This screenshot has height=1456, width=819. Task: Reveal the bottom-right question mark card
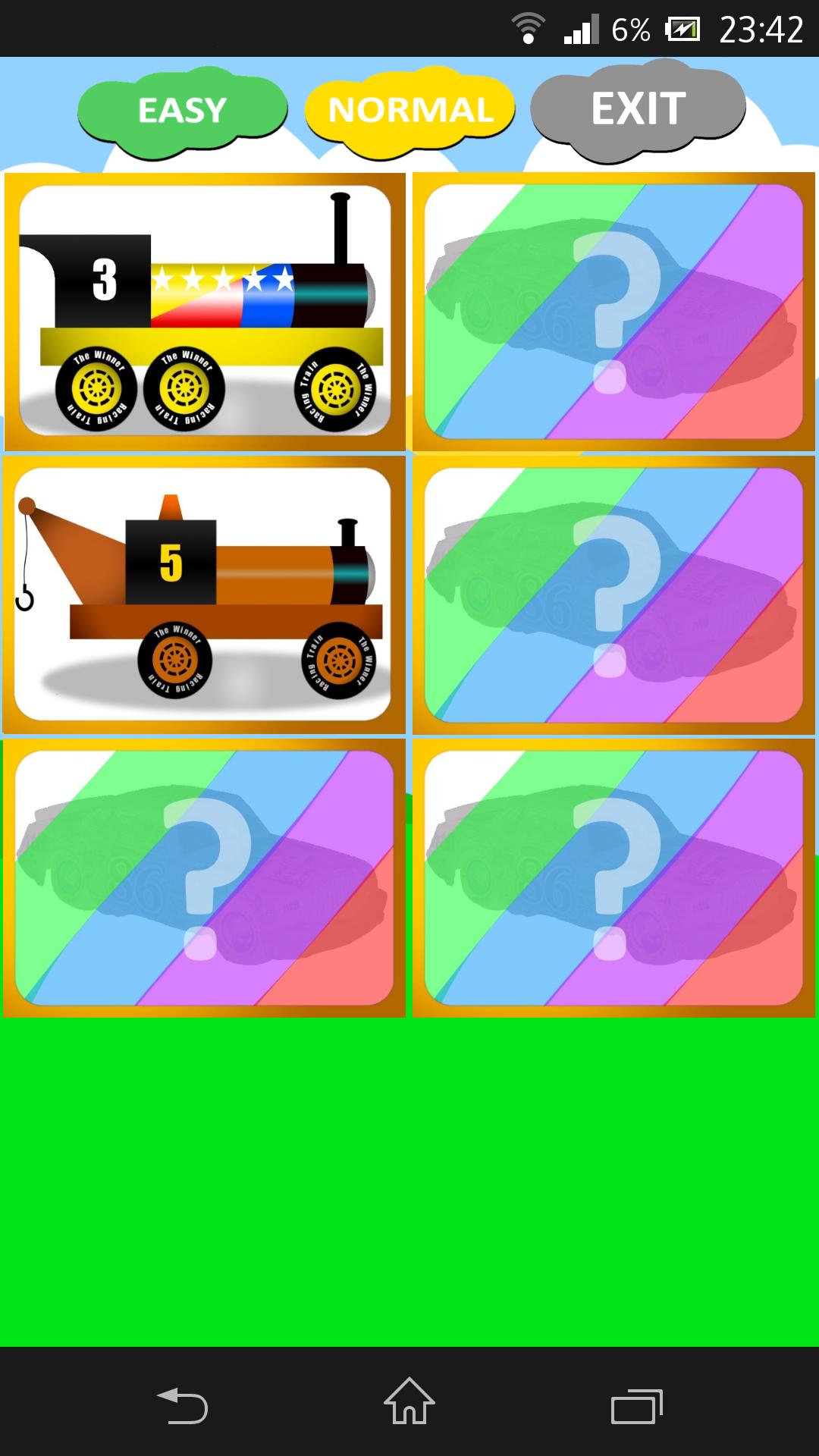[x=613, y=878]
